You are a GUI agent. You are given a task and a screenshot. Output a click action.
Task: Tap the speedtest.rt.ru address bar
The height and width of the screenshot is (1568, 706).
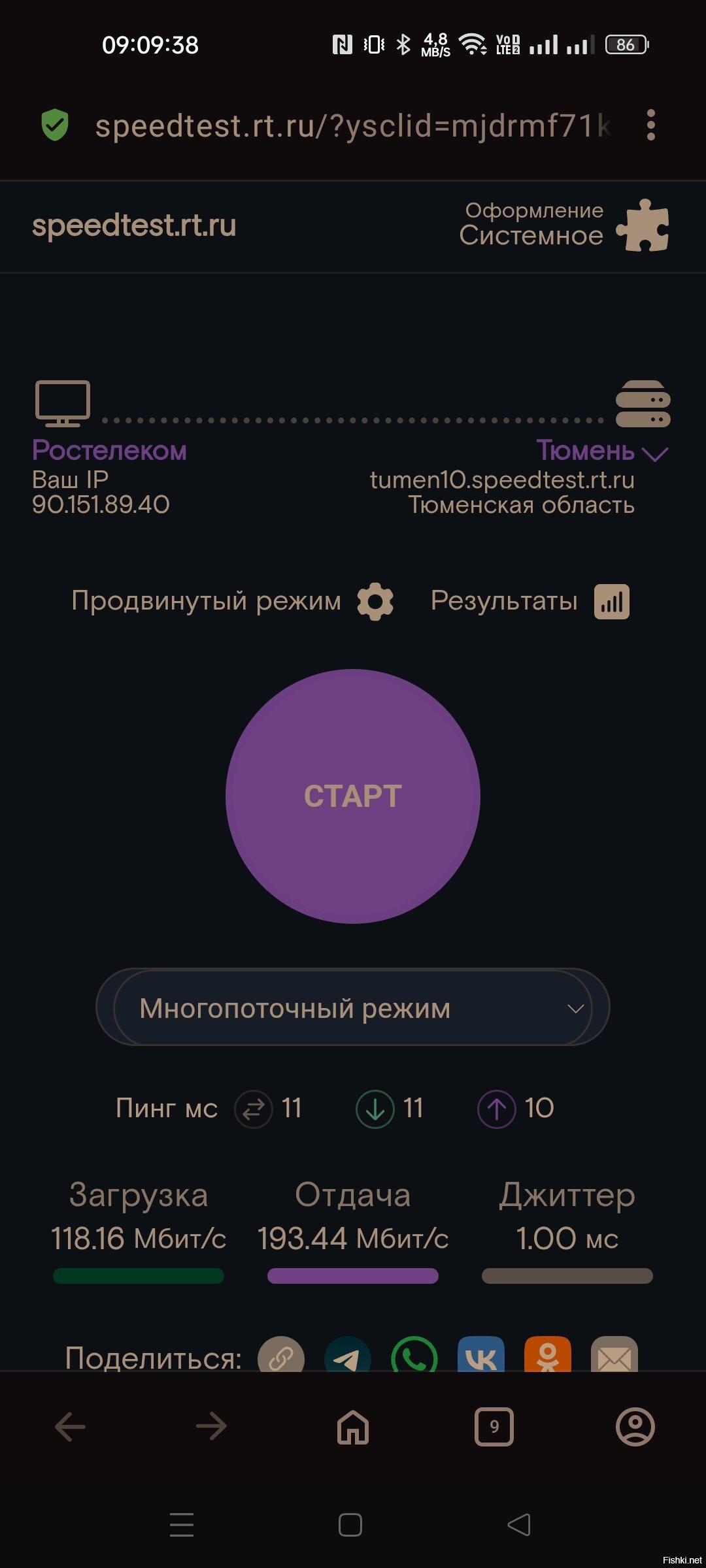tap(353, 125)
